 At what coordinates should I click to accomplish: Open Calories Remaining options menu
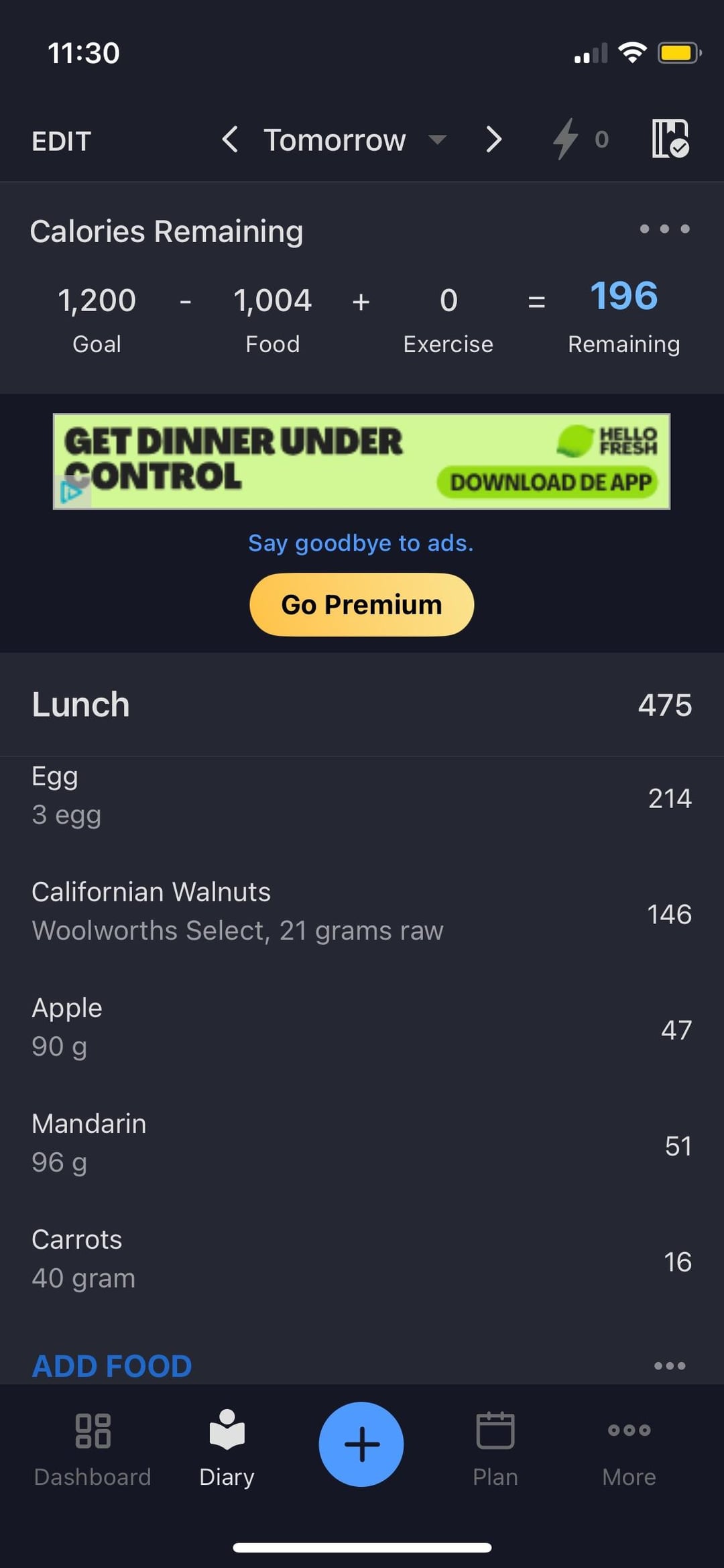click(x=664, y=229)
